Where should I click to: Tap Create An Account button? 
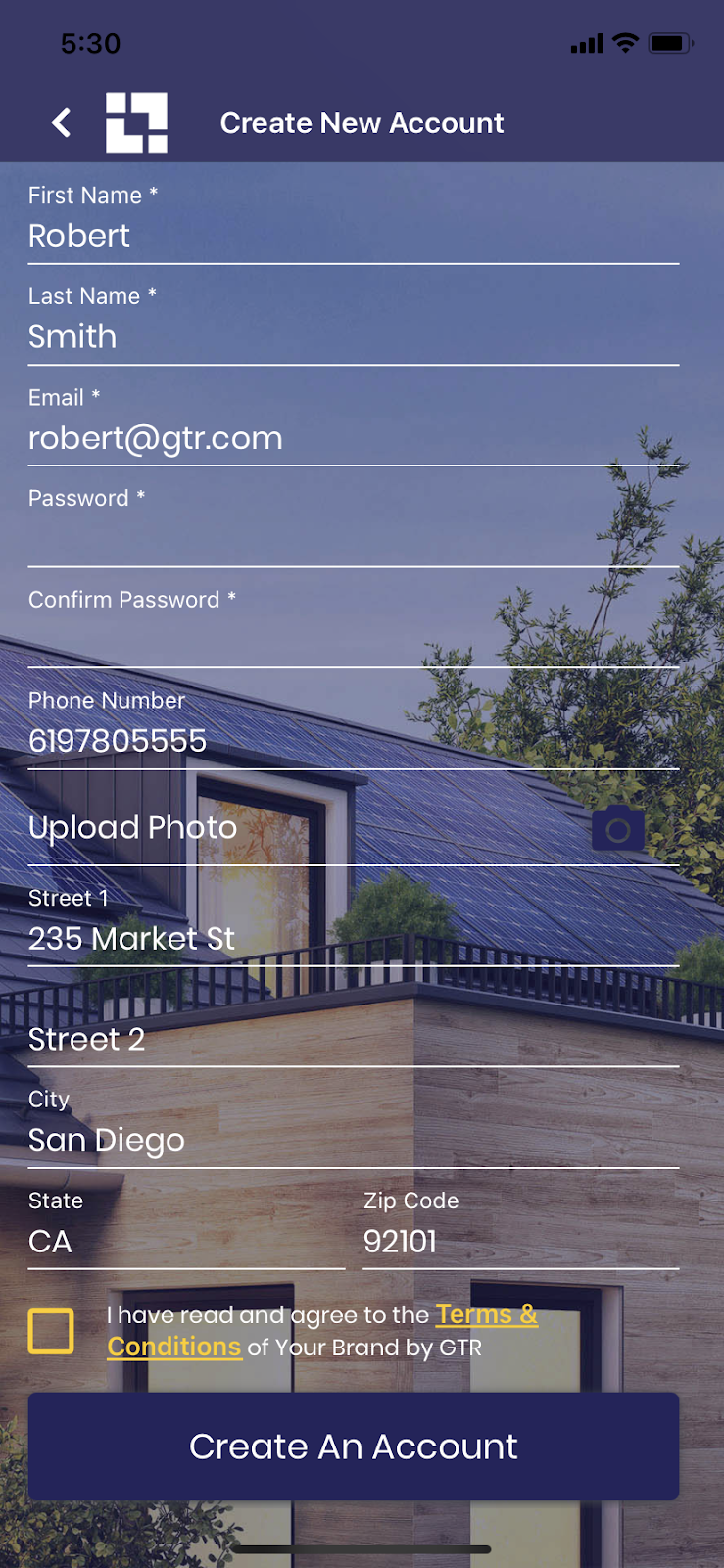tap(353, 1446)
